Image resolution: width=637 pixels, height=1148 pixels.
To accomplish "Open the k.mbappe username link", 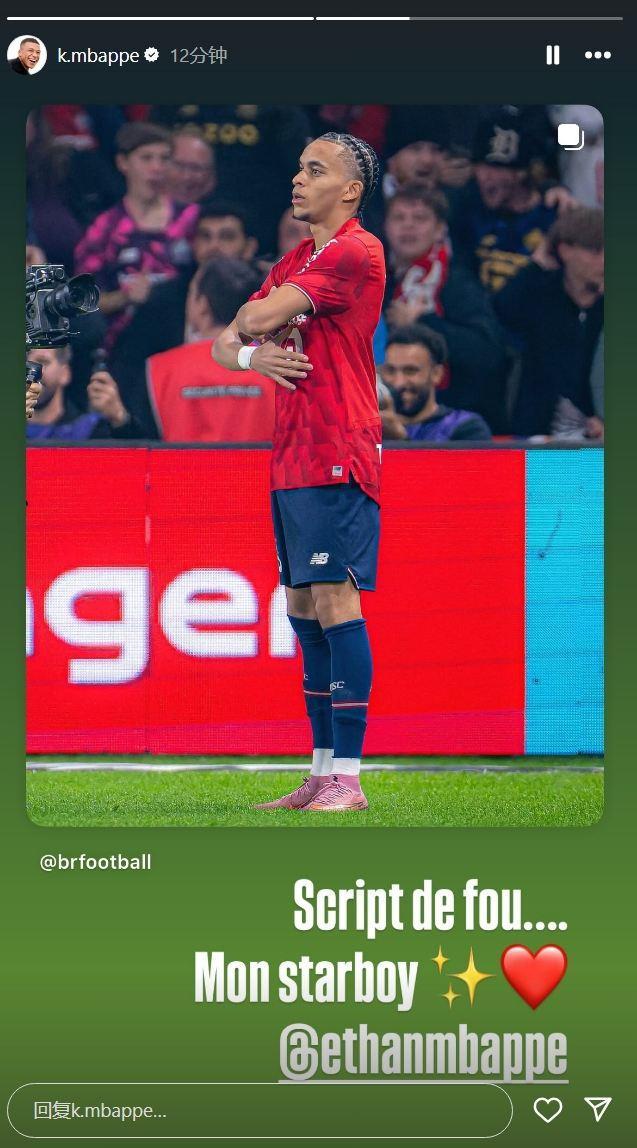I will coord(98,56).
